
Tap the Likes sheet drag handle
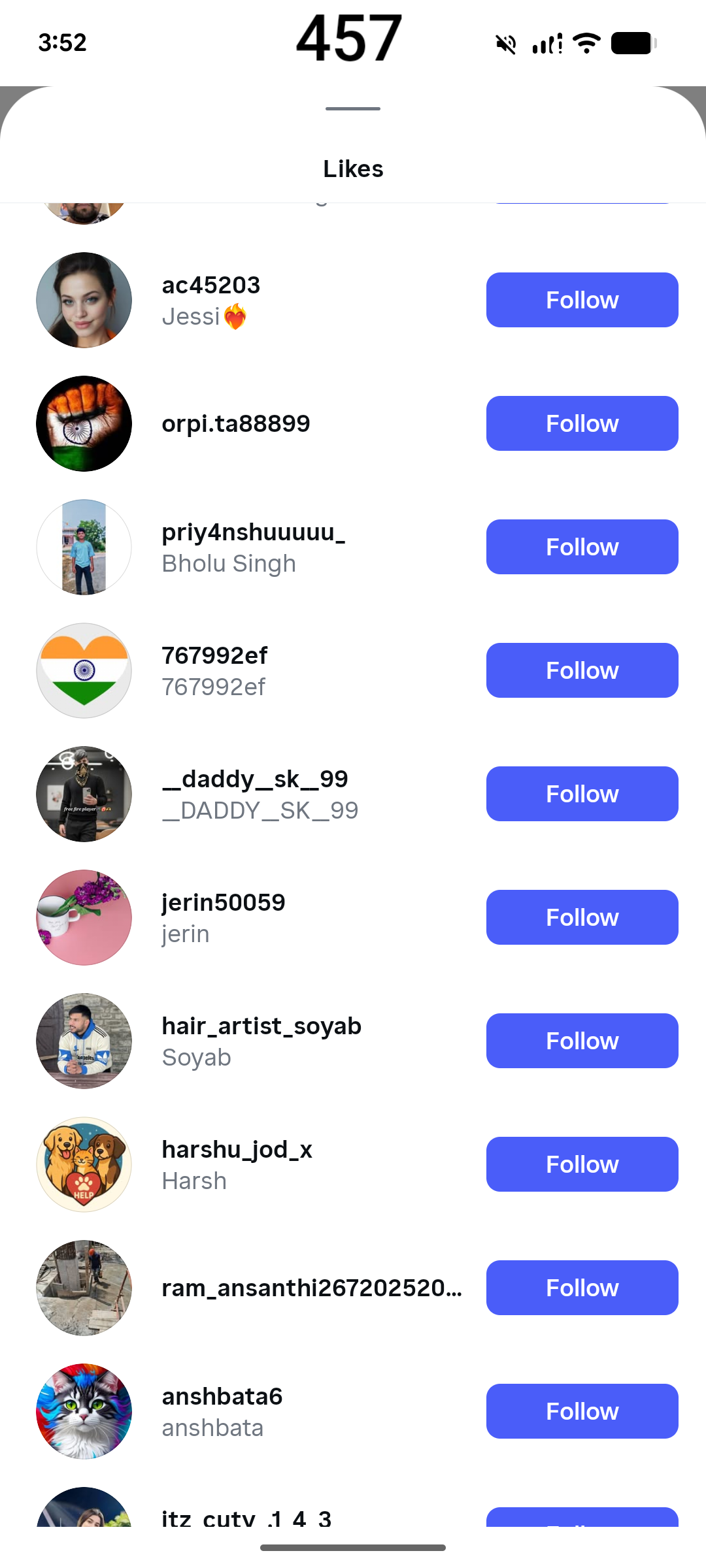point(353,108)
